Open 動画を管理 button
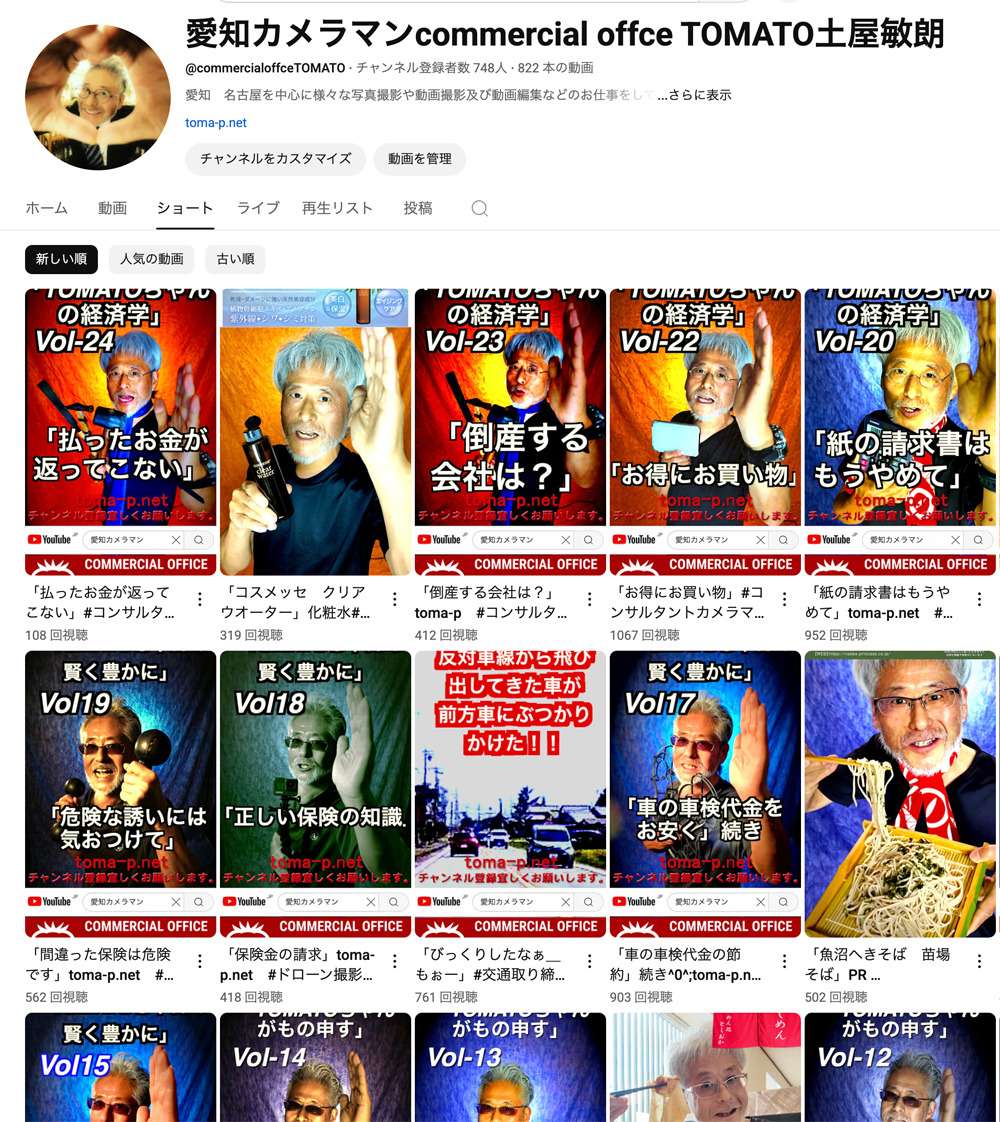Viewport: 1000px width, 1122px height. click(x=419, y=159)
